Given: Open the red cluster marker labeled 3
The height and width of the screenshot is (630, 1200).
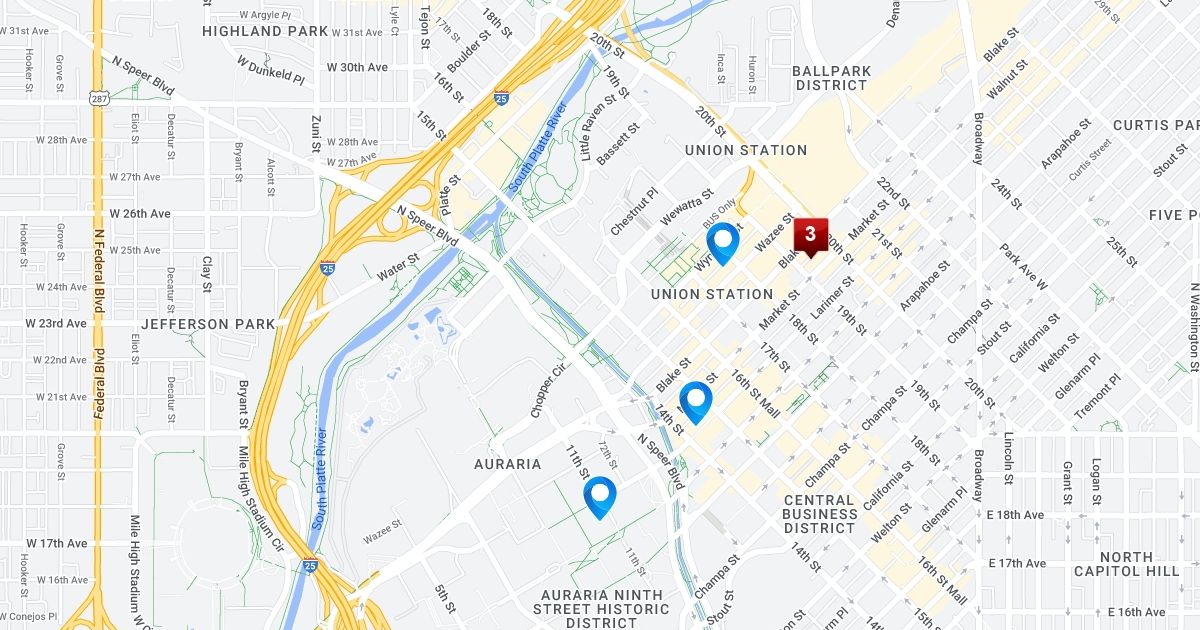Looking at the screenshot, I should (810, 235).
